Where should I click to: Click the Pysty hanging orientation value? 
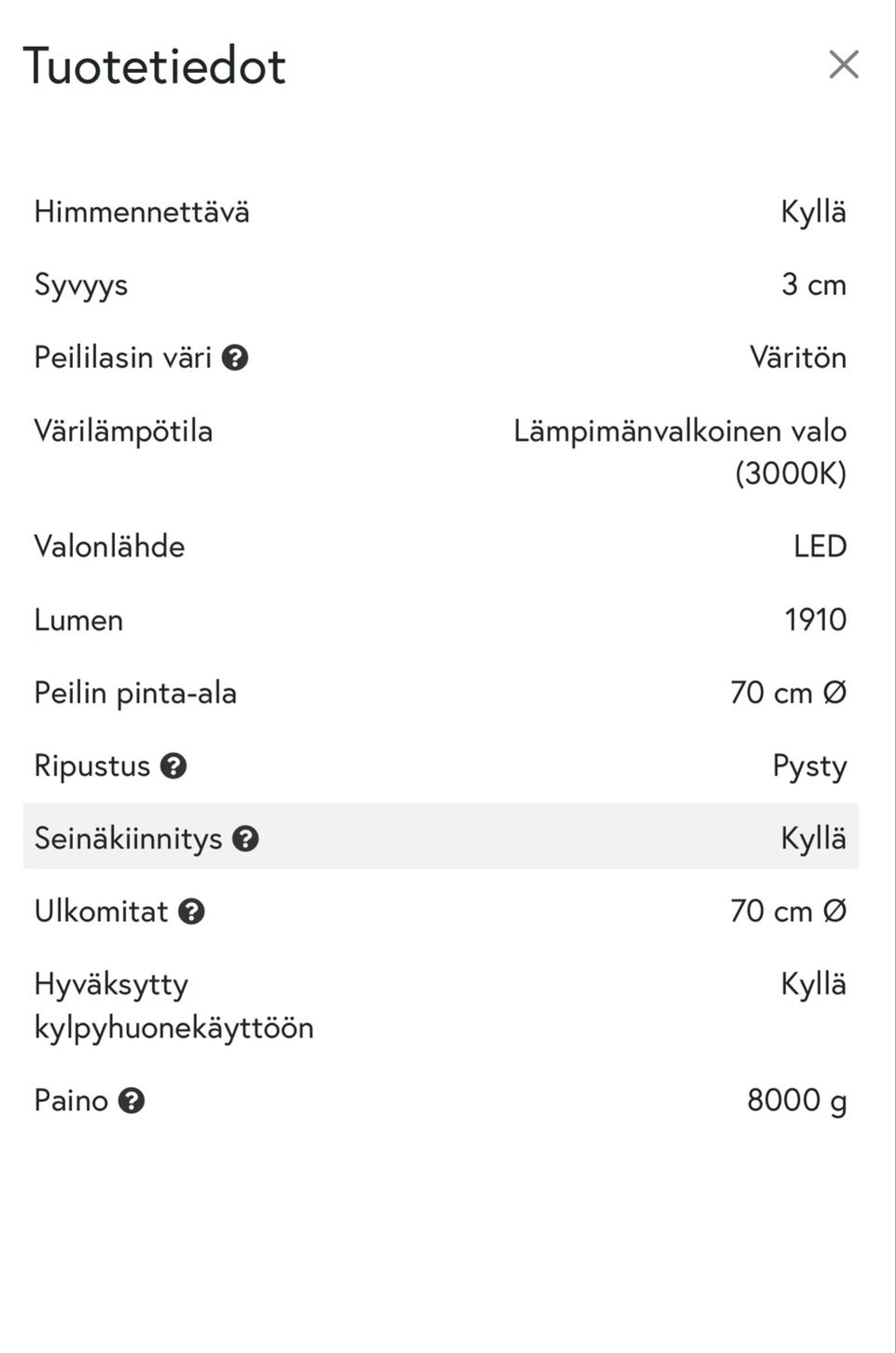pos(808,767)
